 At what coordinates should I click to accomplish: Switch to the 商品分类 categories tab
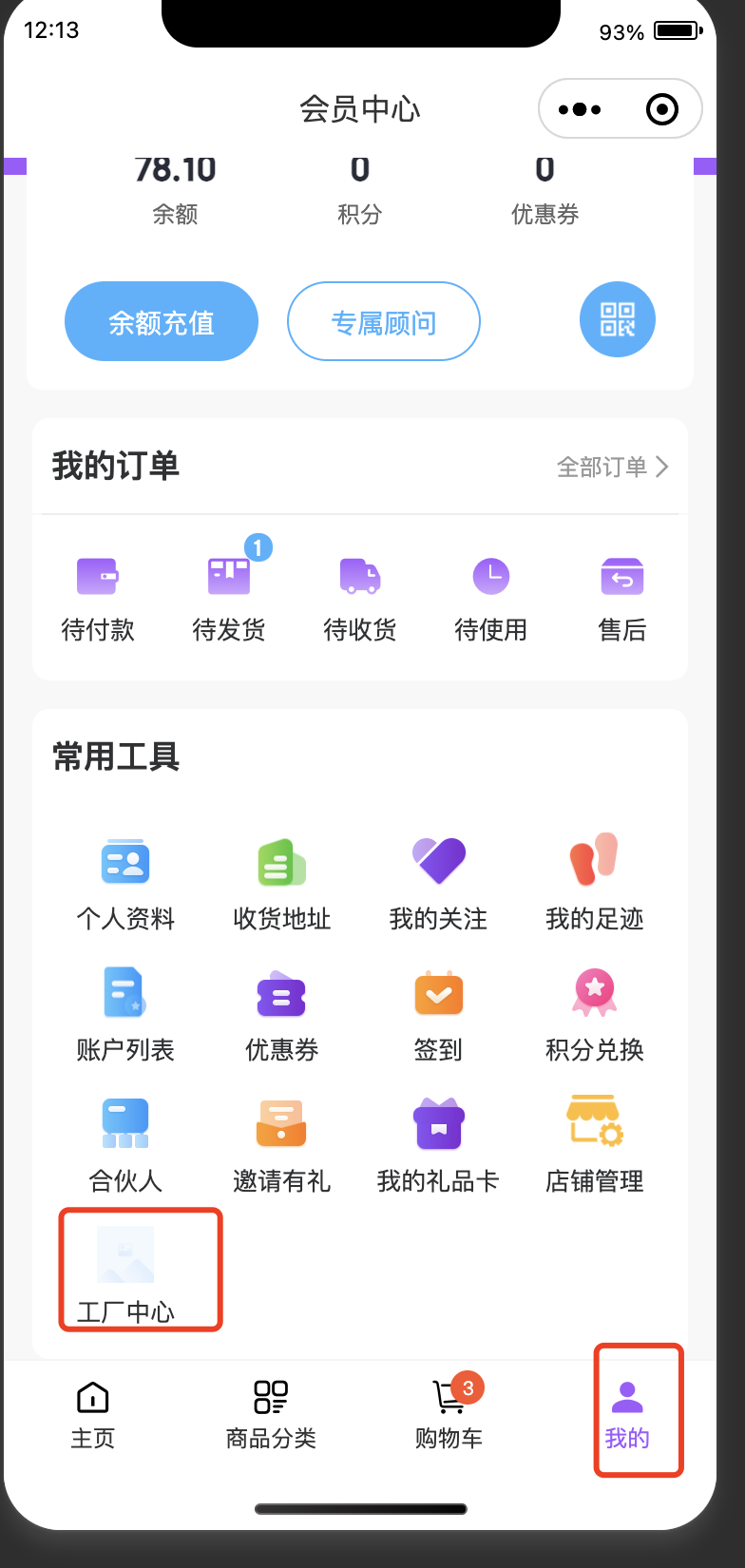(271, 1414)
